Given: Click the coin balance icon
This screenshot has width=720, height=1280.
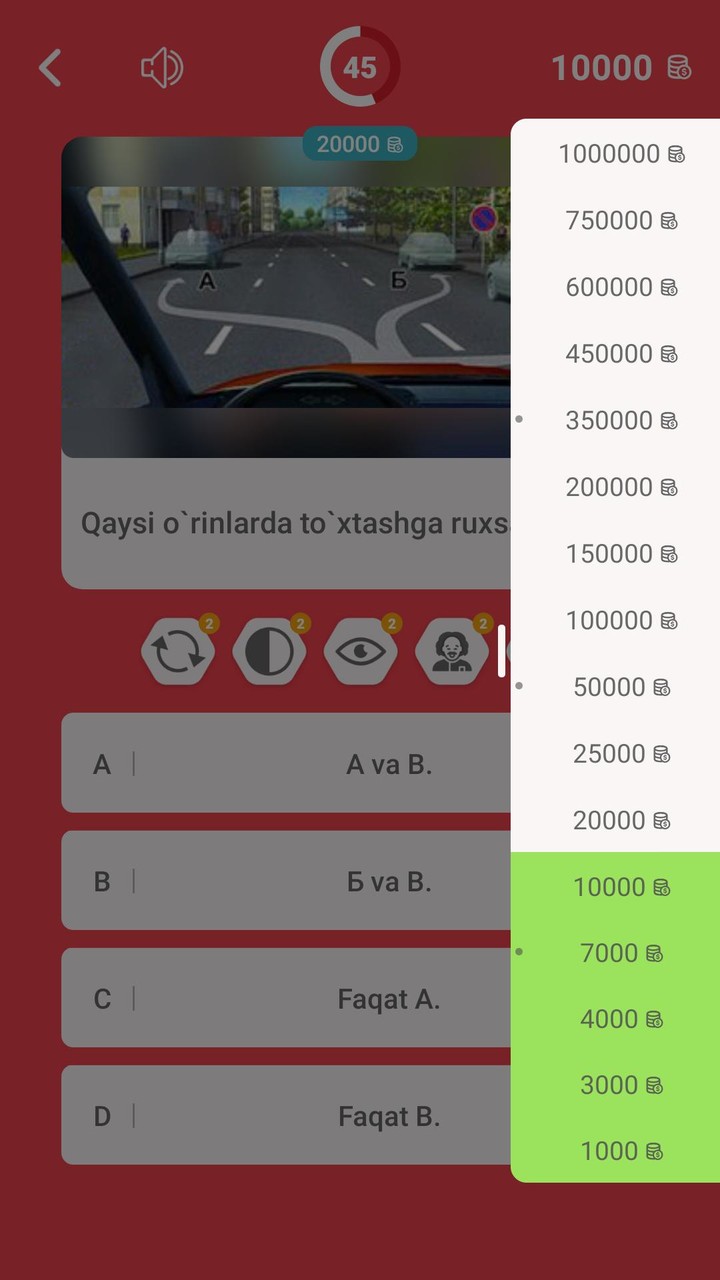Looking at the screenshot, I should coord(678,68).
